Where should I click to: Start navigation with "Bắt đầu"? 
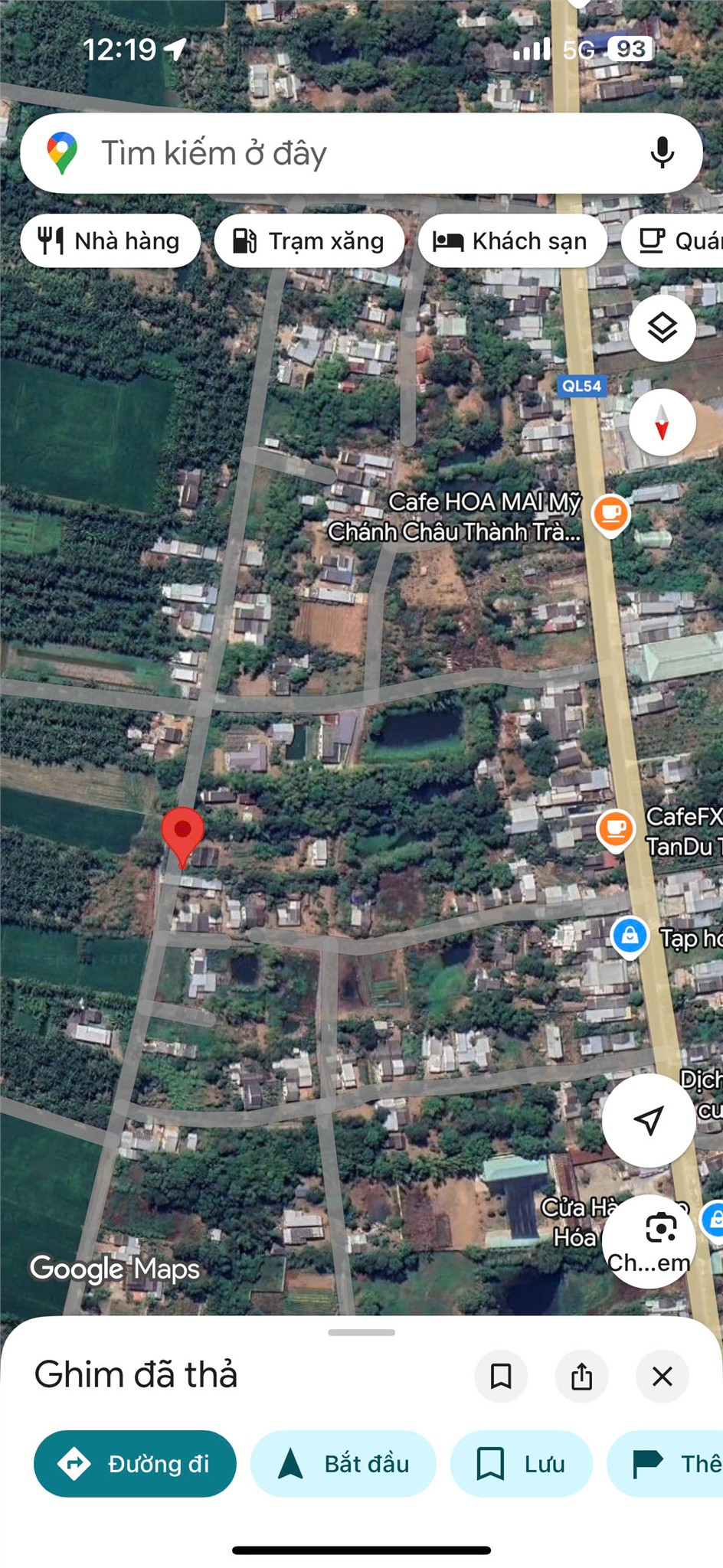[x=343, y=1463]
